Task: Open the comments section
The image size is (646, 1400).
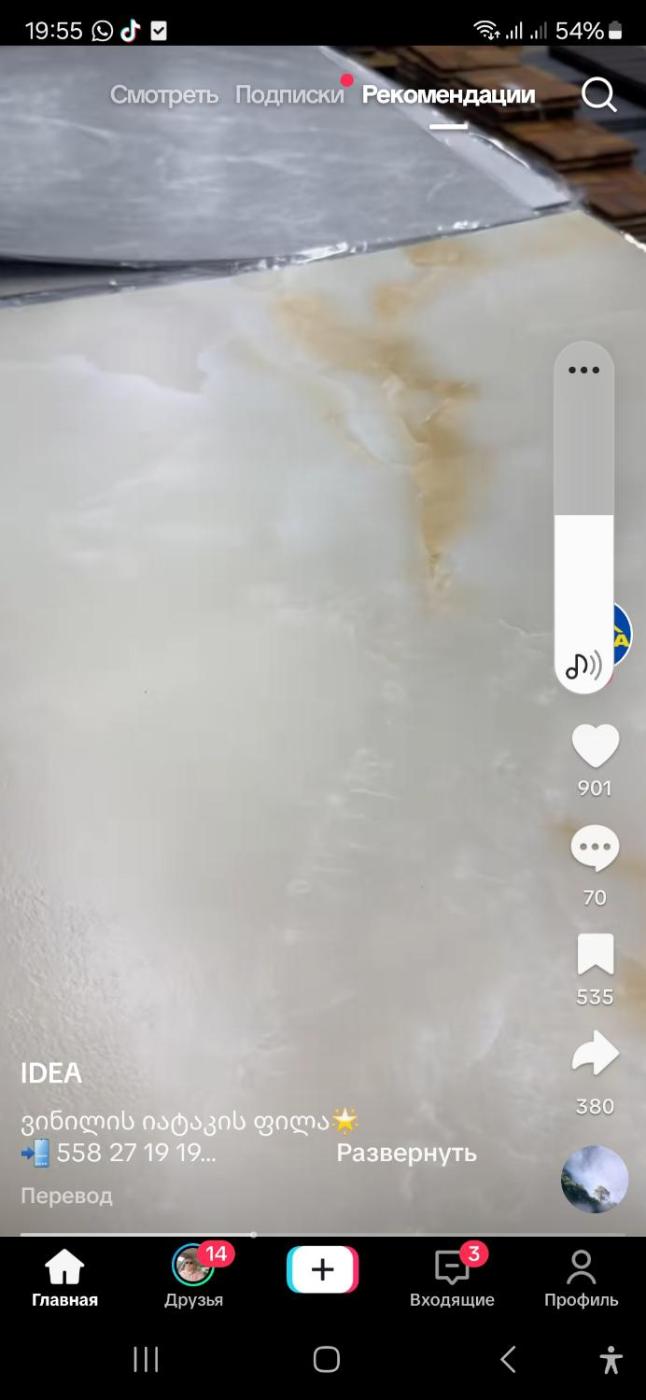Action: [x=595, y=849]
